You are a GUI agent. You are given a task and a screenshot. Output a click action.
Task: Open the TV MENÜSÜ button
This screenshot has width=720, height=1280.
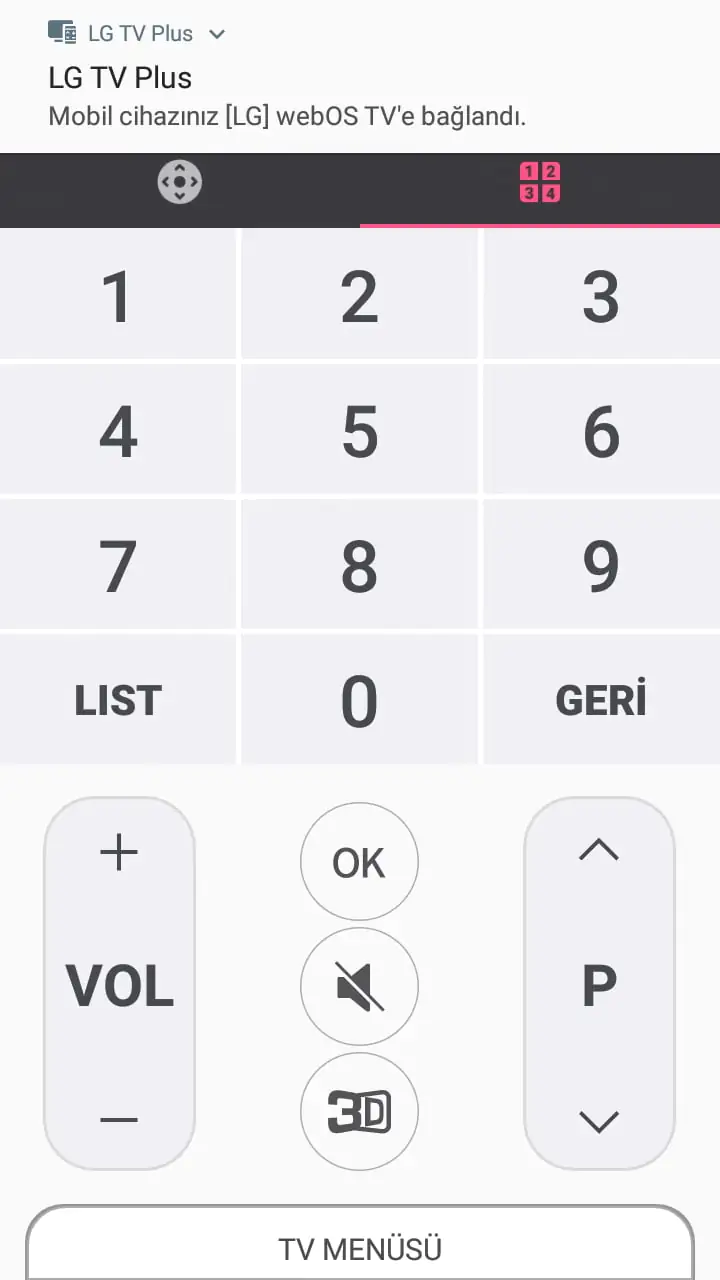tap(360, 1248)
